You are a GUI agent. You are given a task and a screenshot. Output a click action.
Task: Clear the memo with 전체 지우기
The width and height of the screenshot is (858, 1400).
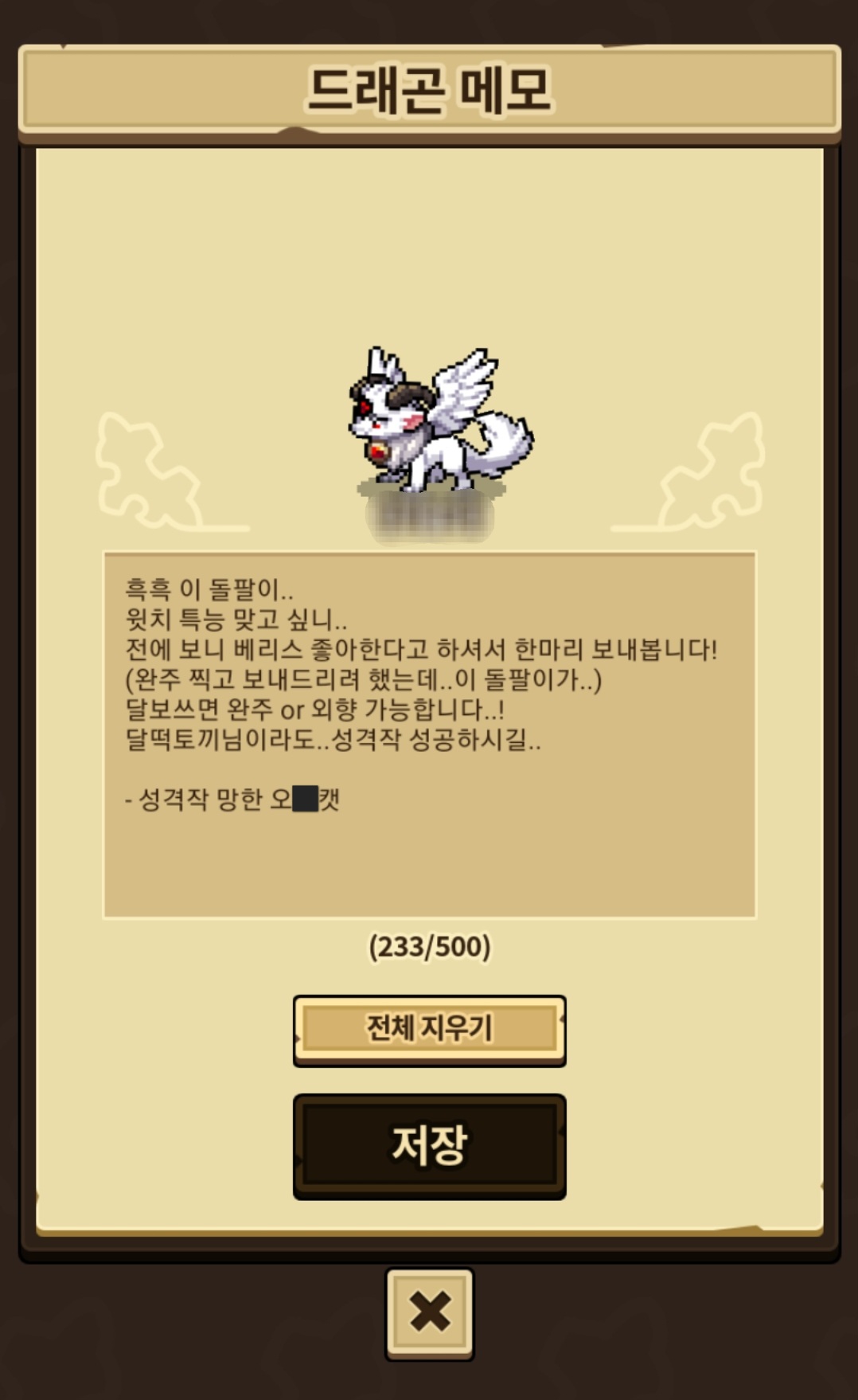point(429,1030)
